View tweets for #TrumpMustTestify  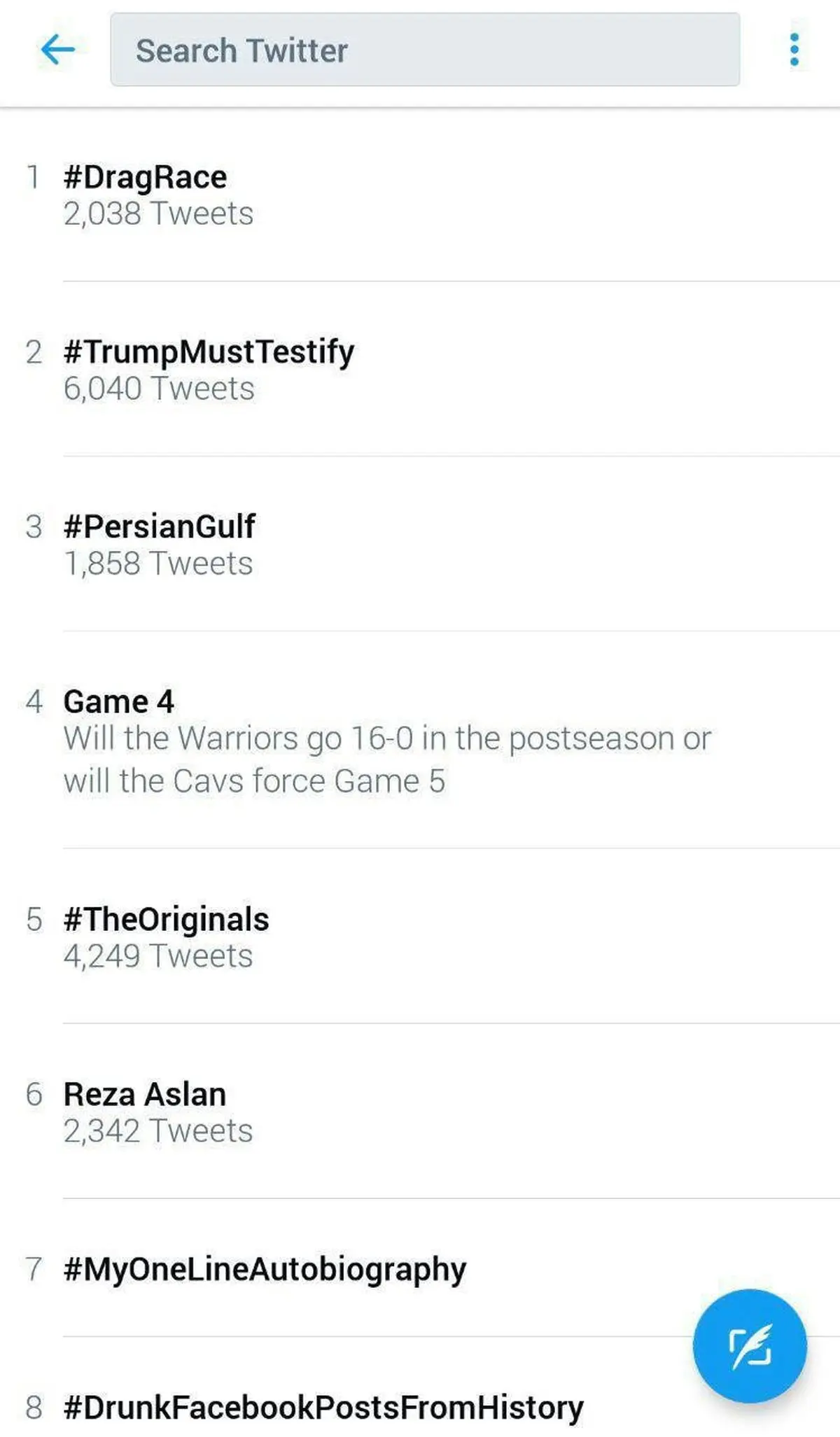pyautogui.click(x=209, y=352)
